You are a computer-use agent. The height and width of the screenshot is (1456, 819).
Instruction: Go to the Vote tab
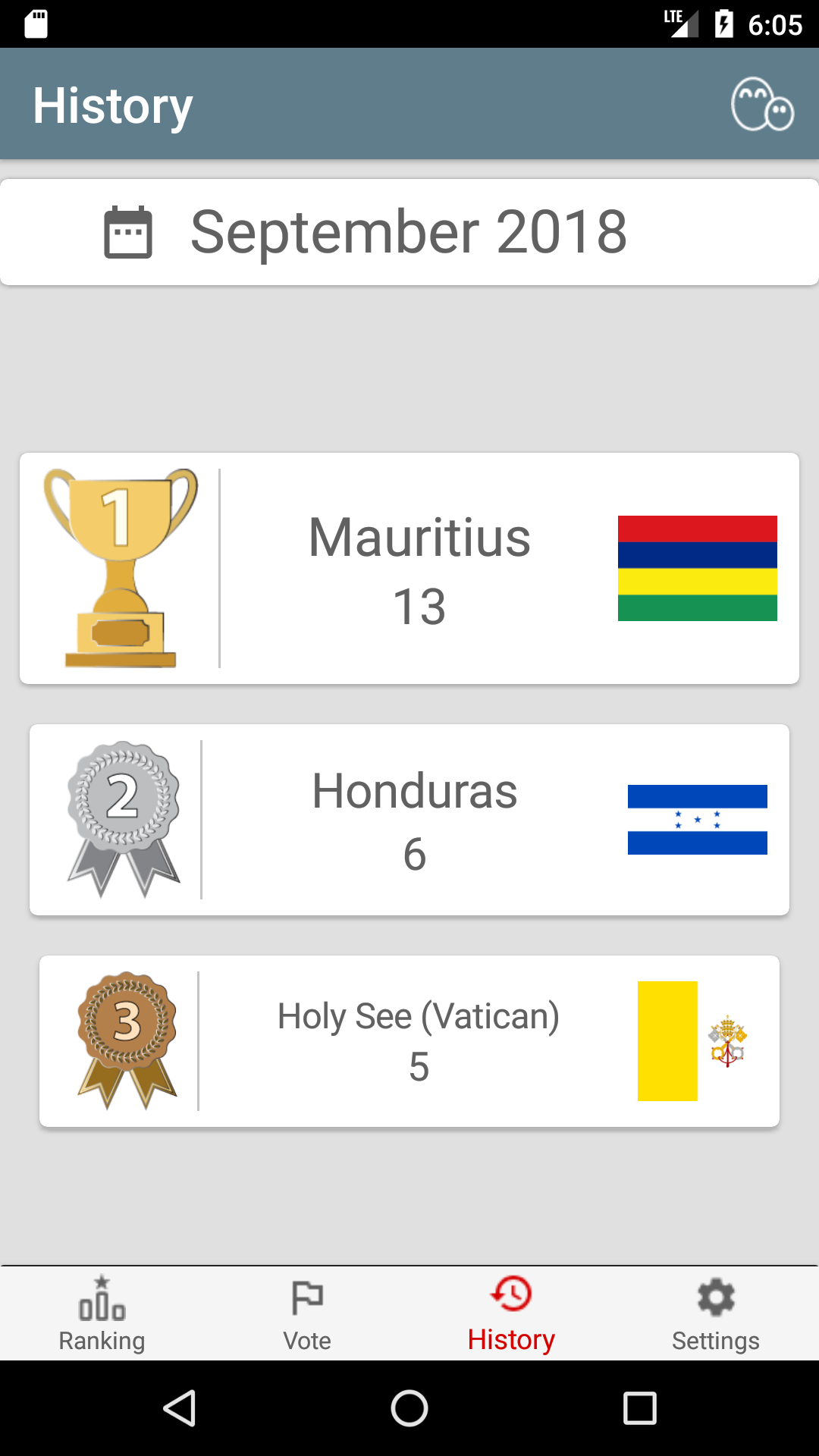307,1313
